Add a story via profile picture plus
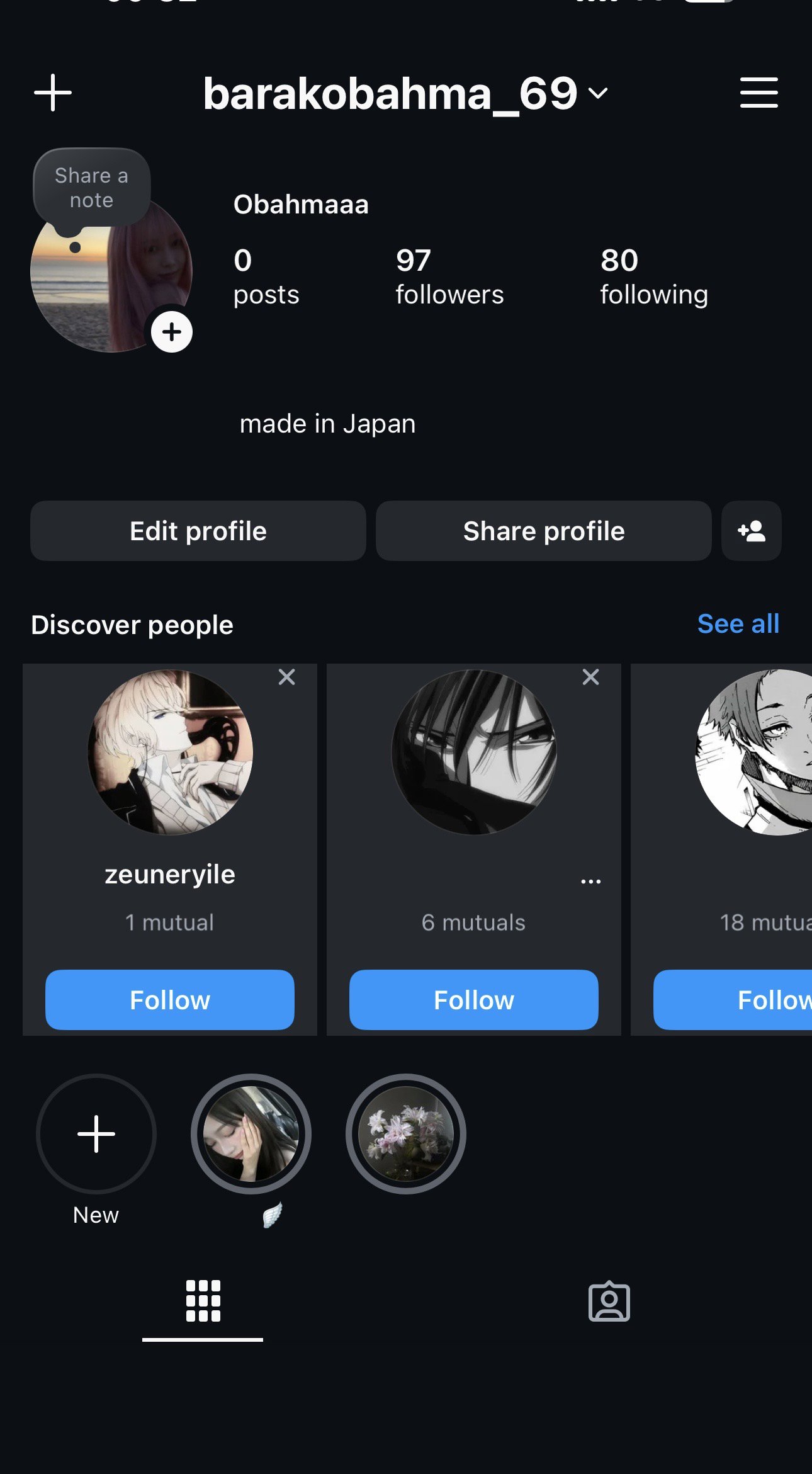 [x=171, y=332]
